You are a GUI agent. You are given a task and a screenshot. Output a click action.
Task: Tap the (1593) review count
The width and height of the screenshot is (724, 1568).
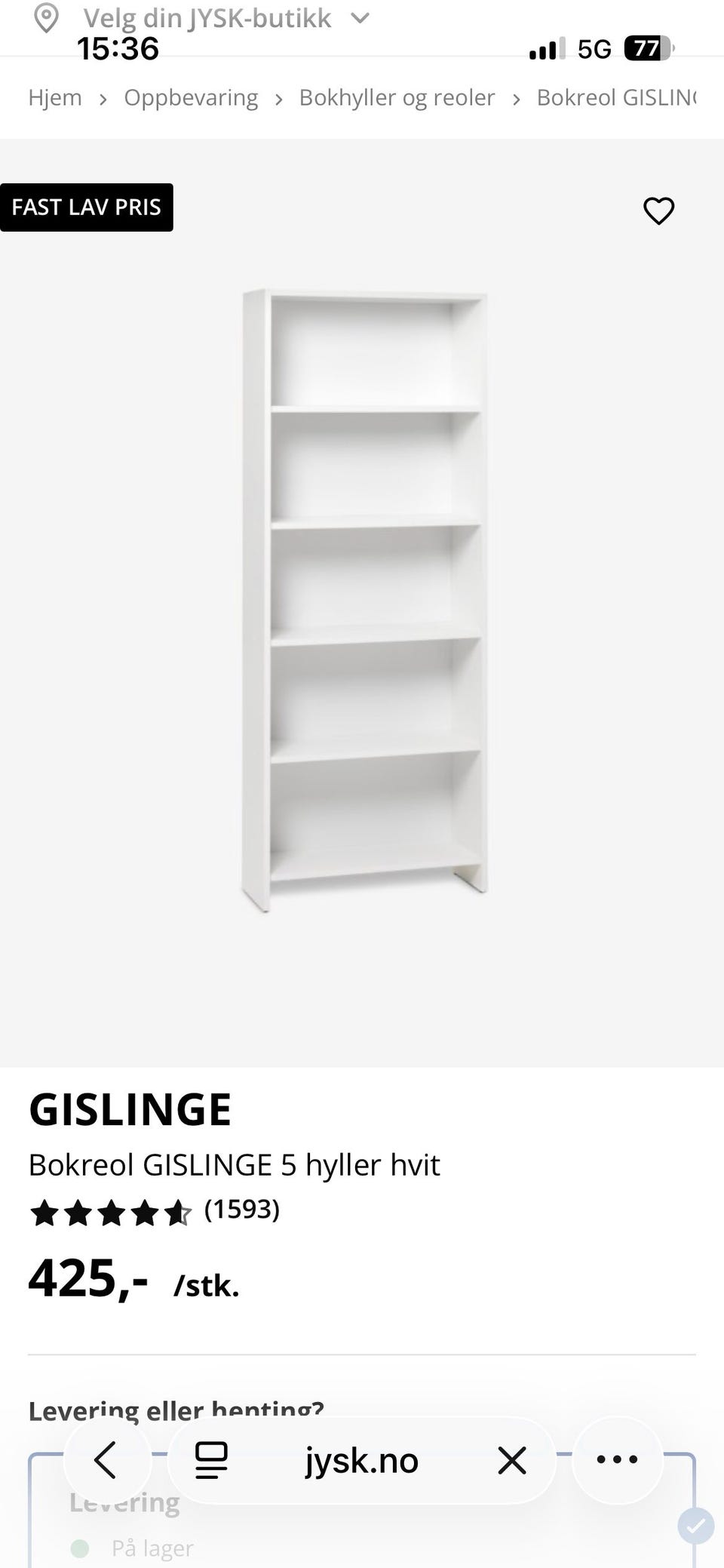pyautogui.click(x=242, y=1212)
